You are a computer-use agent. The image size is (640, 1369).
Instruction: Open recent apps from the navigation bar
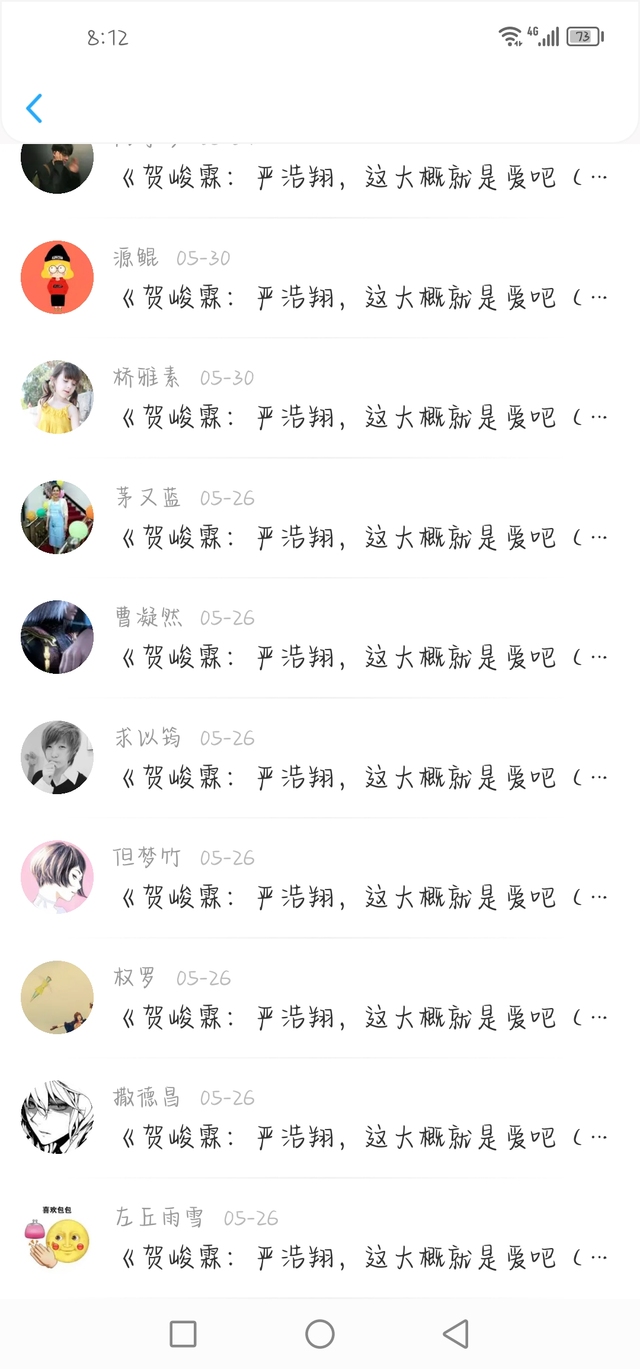183,1333
